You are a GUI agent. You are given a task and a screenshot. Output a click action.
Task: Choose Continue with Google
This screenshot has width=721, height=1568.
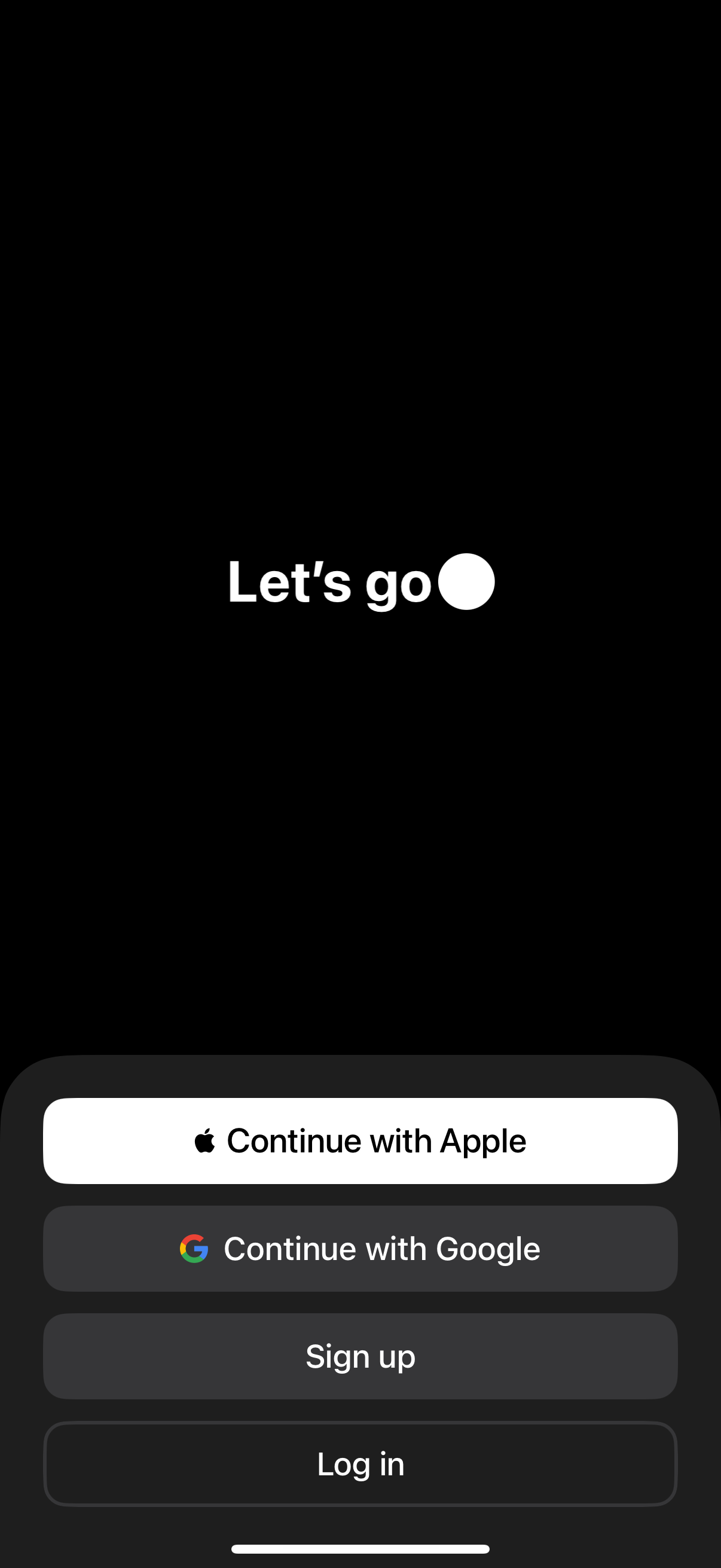click(360, 1249)
